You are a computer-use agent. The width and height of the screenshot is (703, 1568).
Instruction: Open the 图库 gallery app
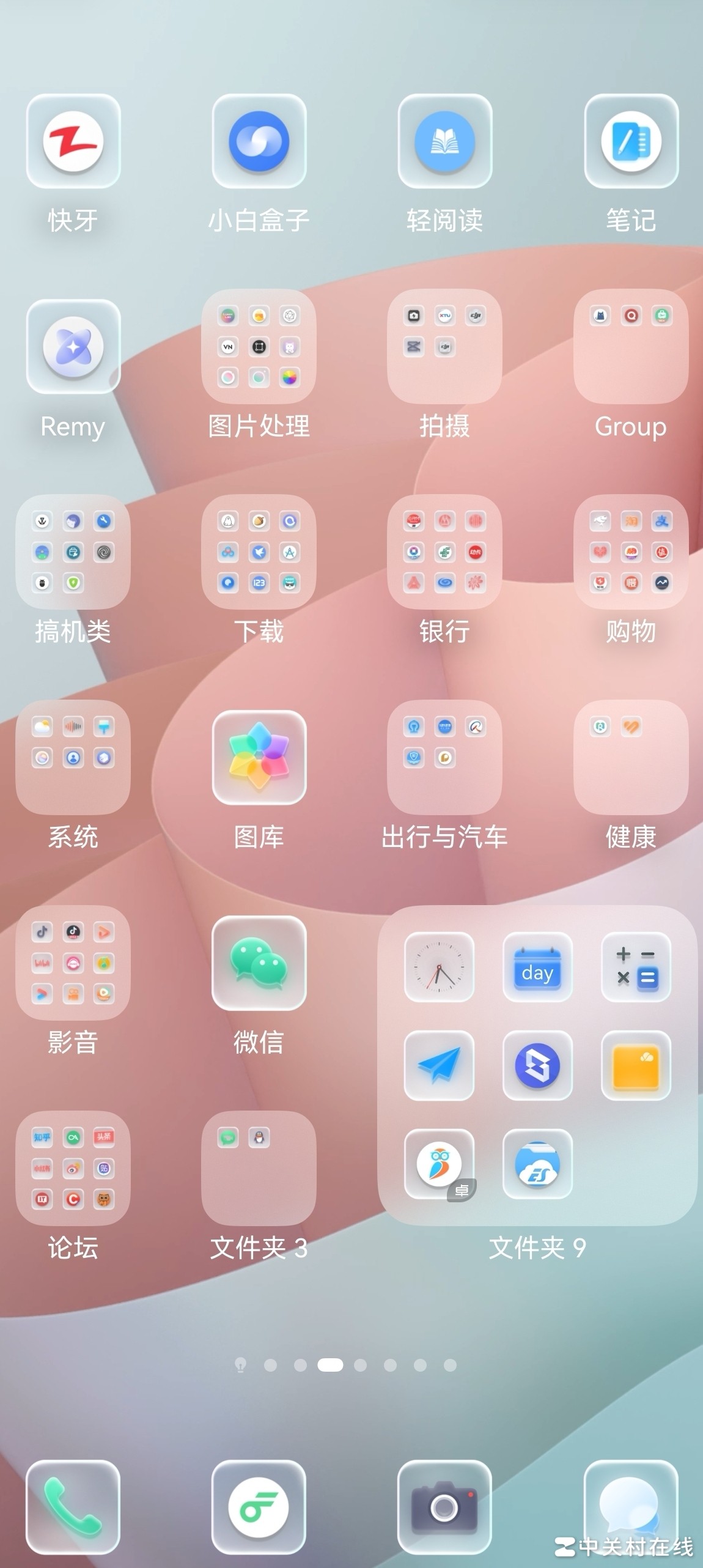click(259, 758)
